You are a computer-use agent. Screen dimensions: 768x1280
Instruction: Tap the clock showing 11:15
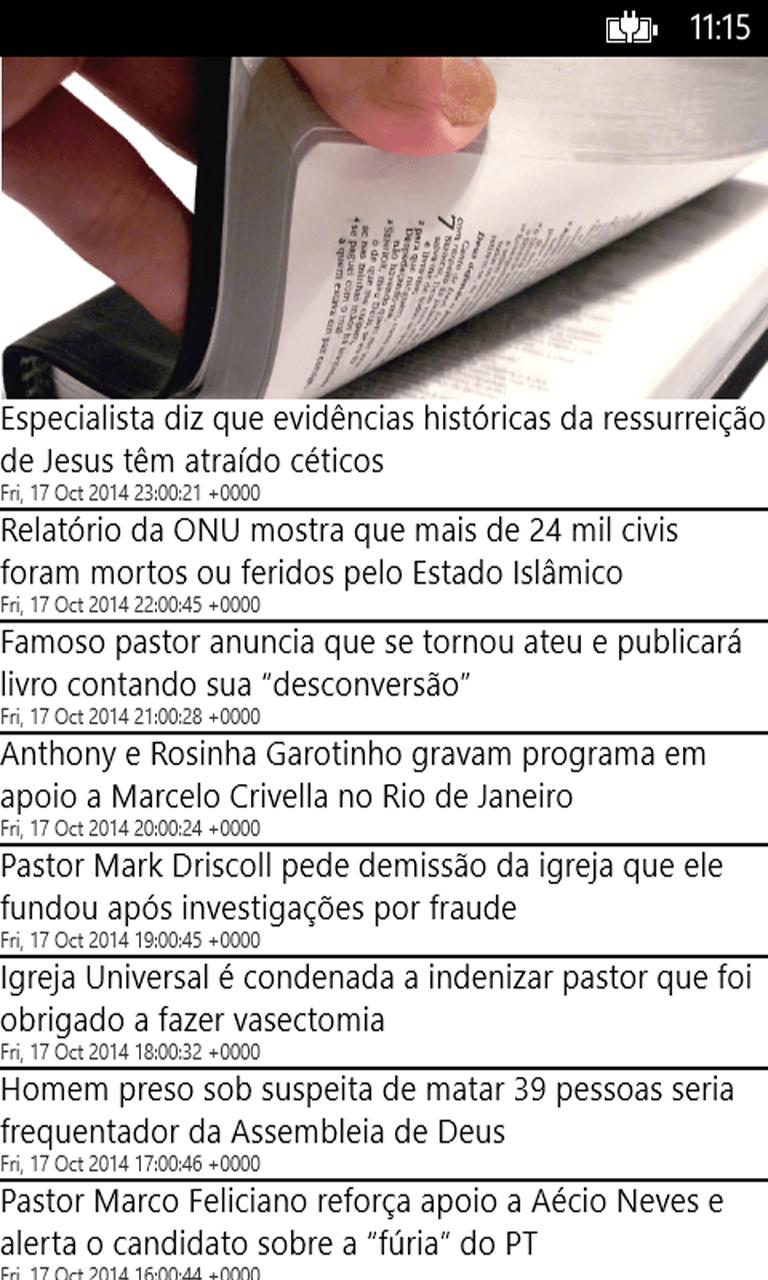(724, 27)
